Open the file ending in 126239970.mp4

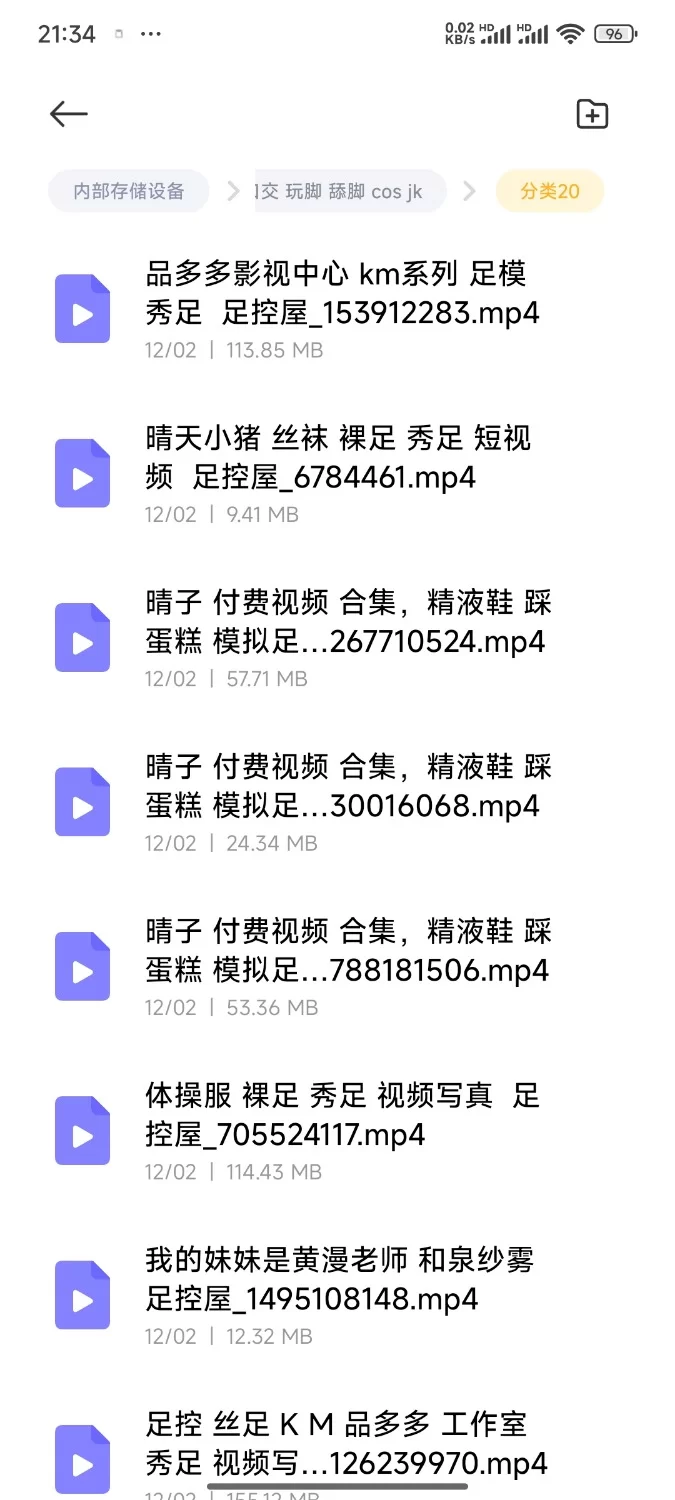[340, 1455]
